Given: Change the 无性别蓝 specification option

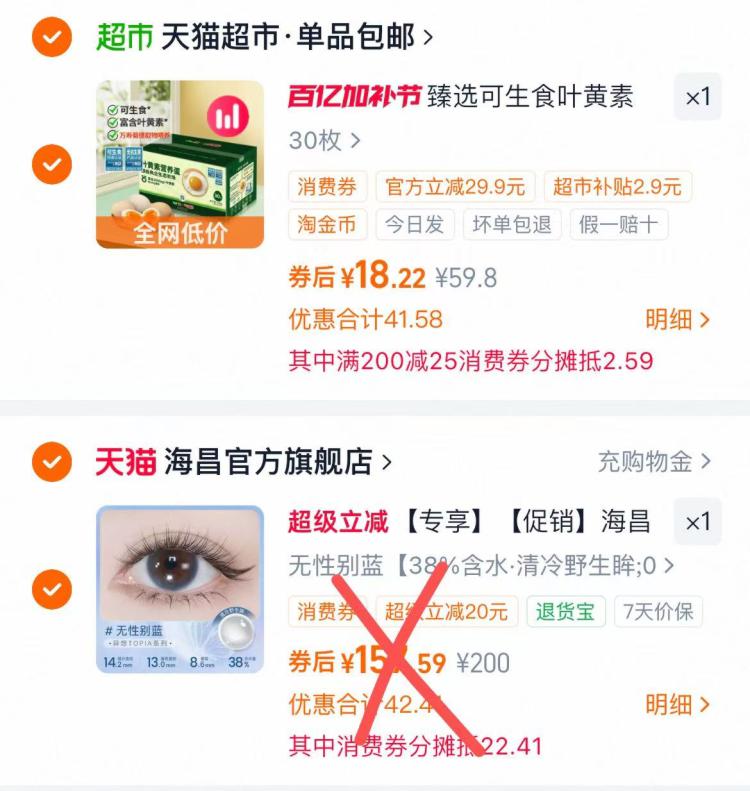Looking at the screenshot, I should tap(481, 566).
